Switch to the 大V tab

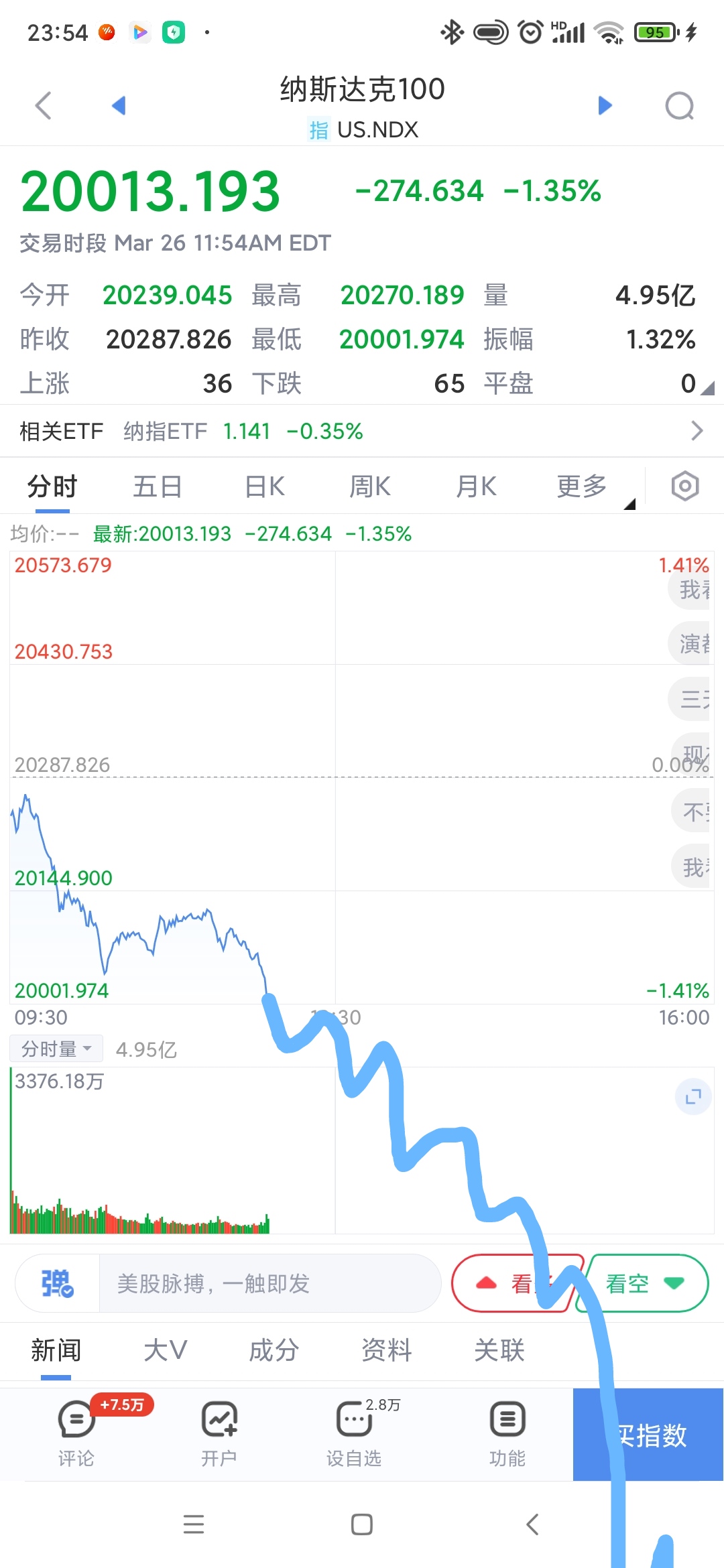(166, 1350)
